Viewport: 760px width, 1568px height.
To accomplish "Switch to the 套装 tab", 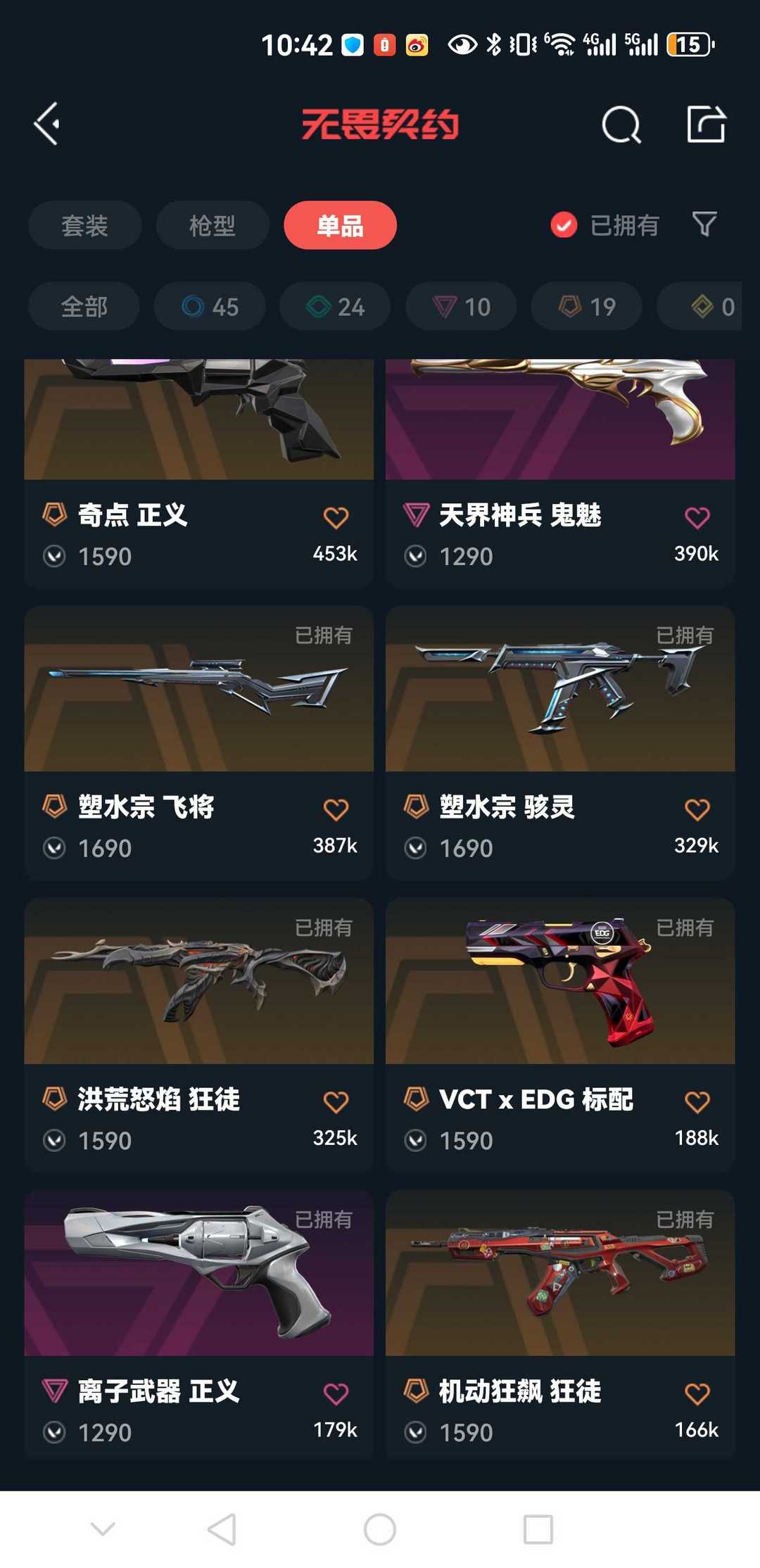I will pos(84,225).
